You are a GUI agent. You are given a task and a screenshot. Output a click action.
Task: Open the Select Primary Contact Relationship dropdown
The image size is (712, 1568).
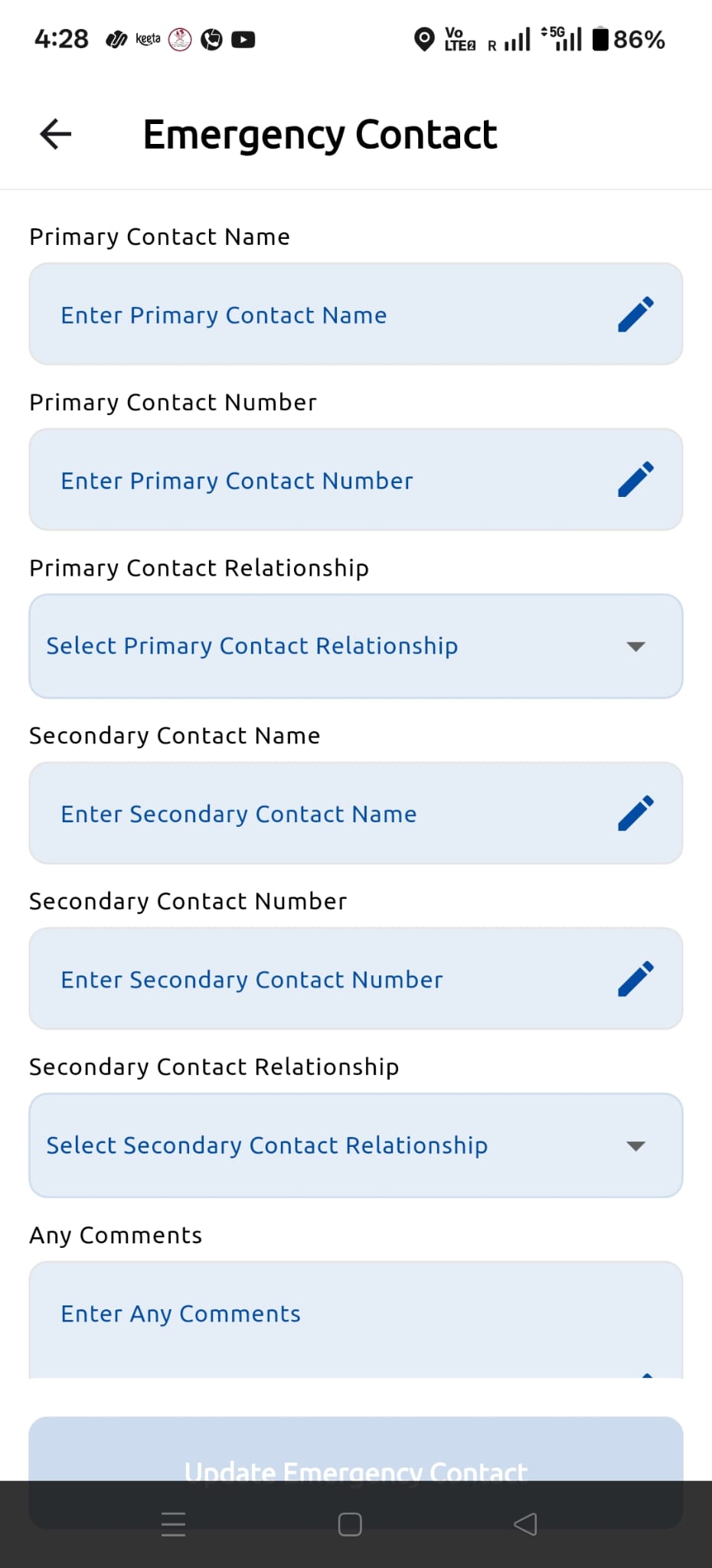355,645
